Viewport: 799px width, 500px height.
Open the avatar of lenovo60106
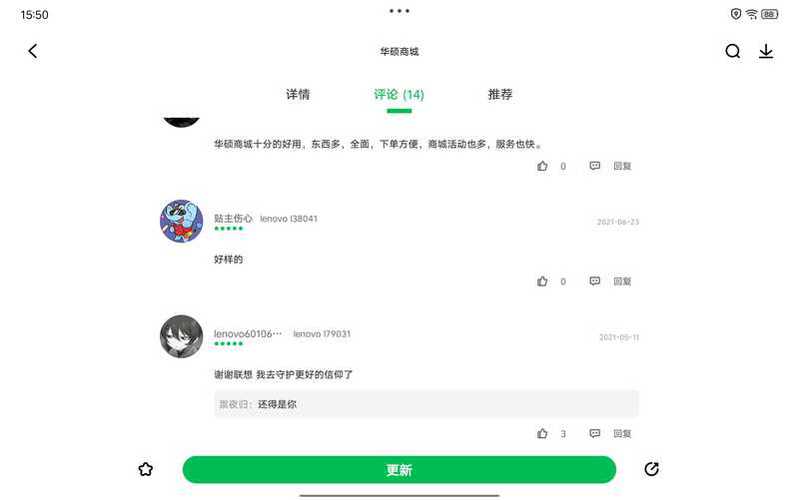pyautogui.click(x=181, y=337)
